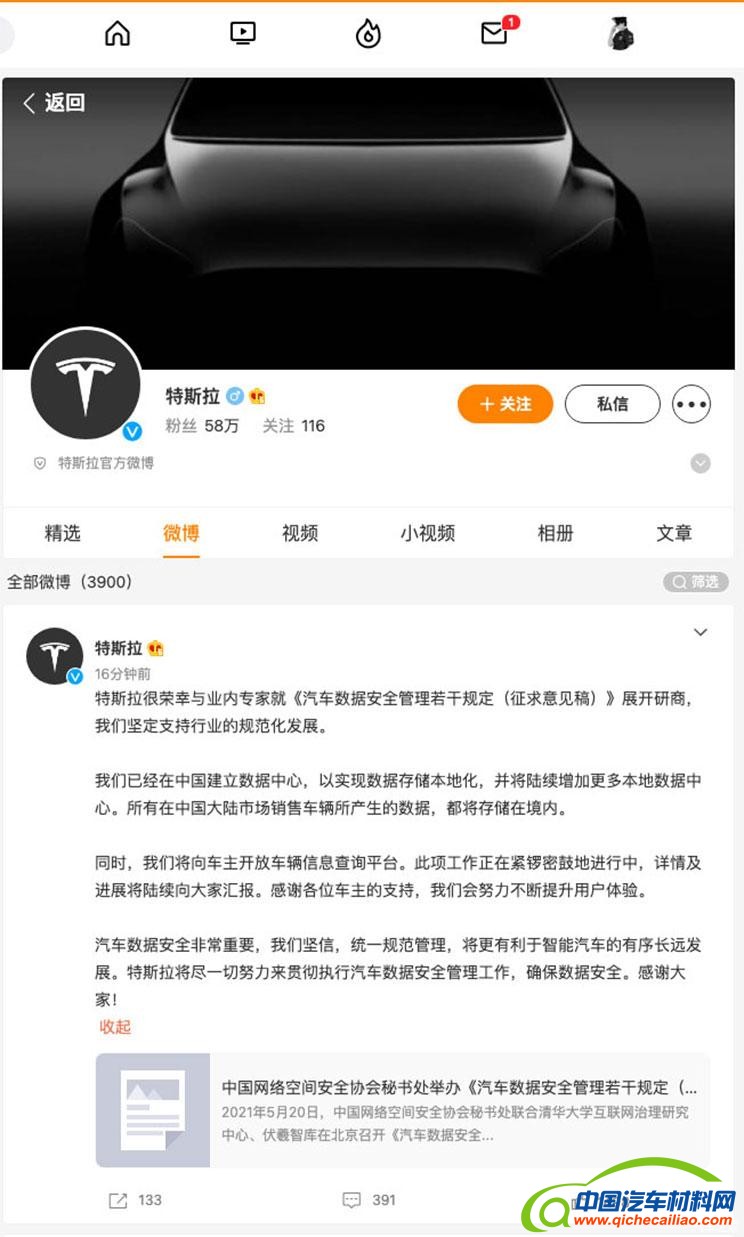Expand the profile info chevron
Viewport: 744px width, 1237px height.
click(x=701, y=464)
